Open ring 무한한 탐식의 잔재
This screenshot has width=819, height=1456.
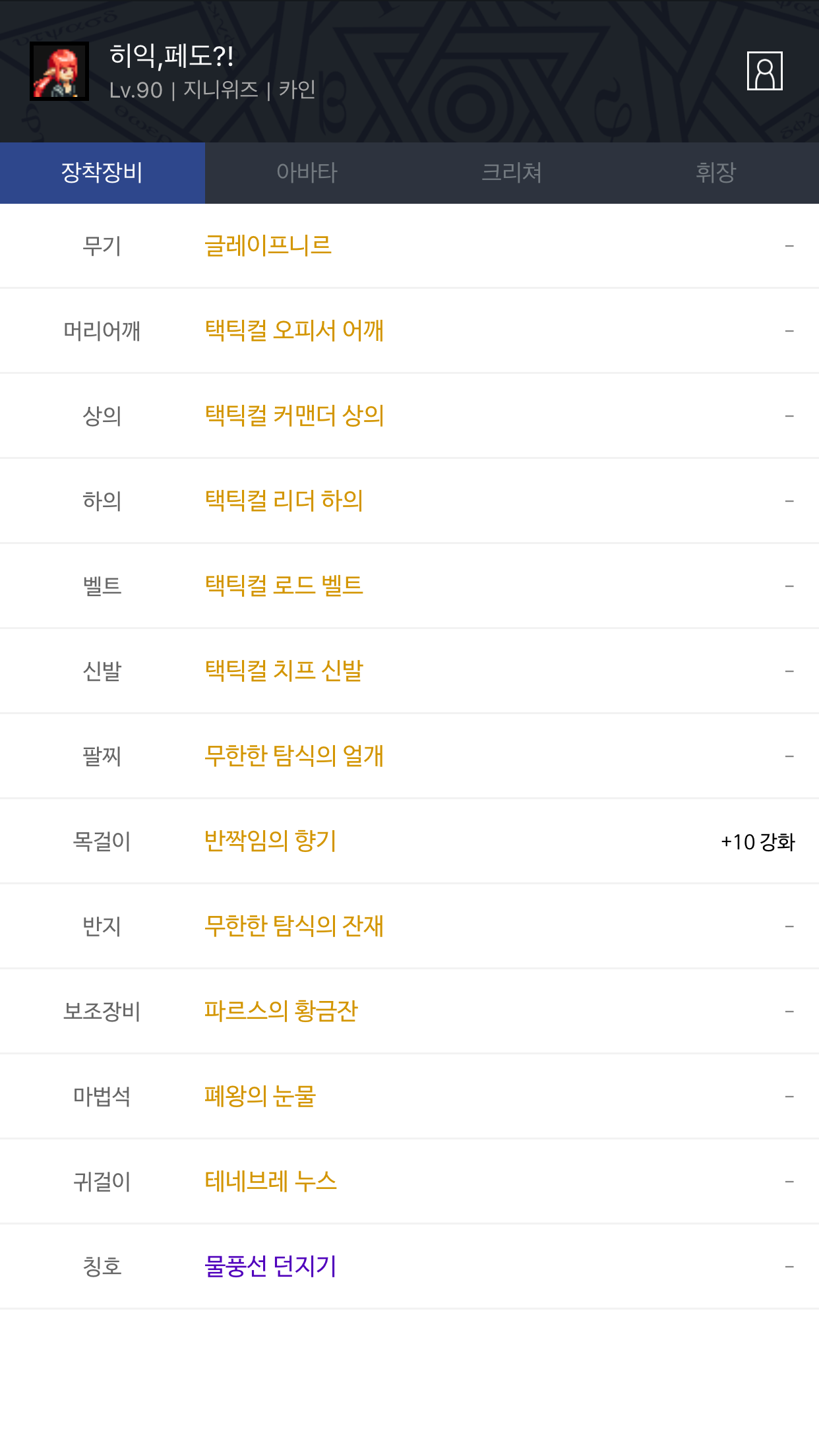coord(294,926)
